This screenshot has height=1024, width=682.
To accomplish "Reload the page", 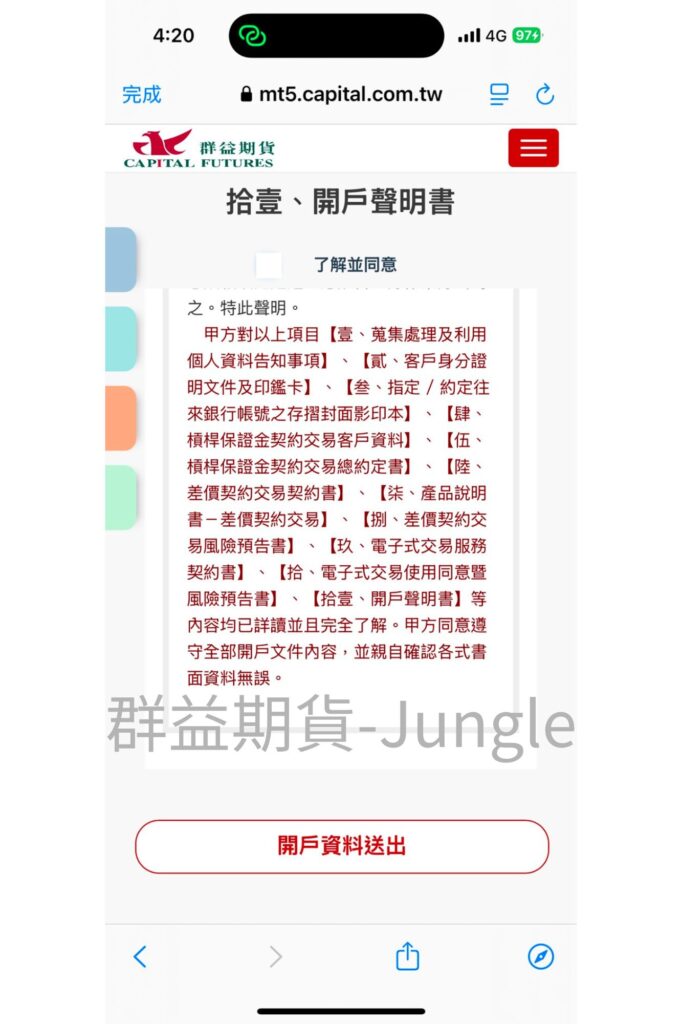I will click(x=545, y=95).
